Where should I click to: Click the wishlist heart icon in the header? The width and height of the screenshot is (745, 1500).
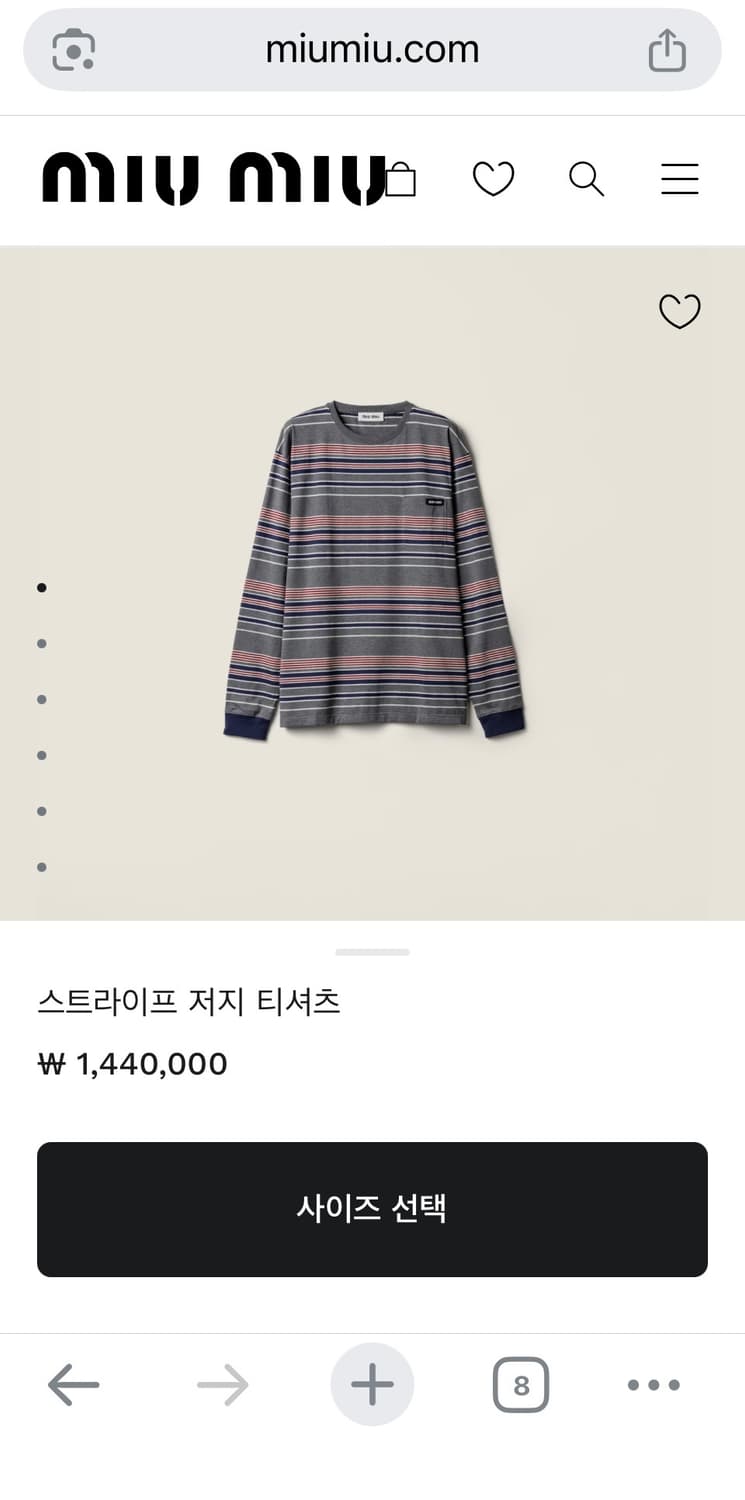tap(494, 180)
